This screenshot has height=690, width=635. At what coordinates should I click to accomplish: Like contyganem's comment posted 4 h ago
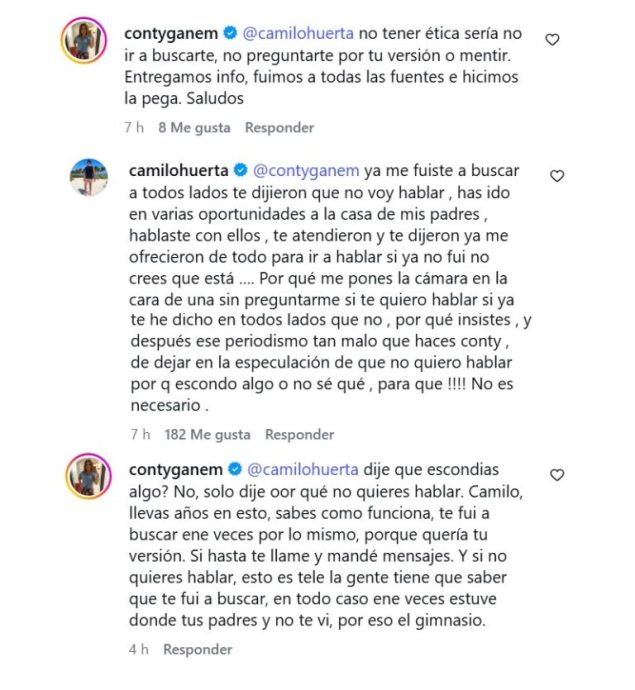click(557, 475)
